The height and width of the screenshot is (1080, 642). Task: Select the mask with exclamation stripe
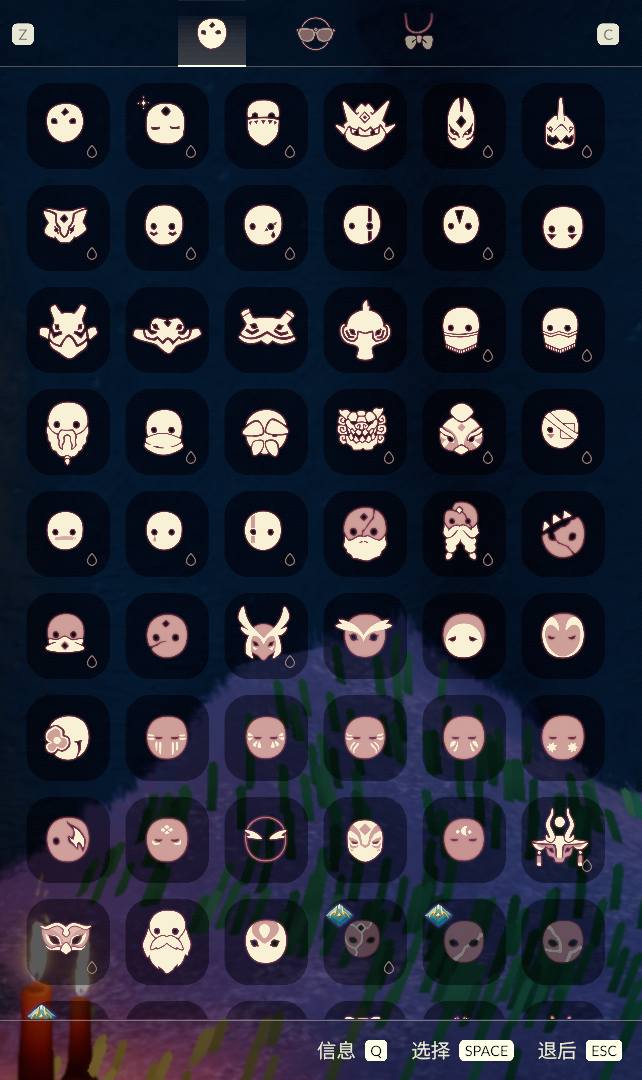pos(365,227)
